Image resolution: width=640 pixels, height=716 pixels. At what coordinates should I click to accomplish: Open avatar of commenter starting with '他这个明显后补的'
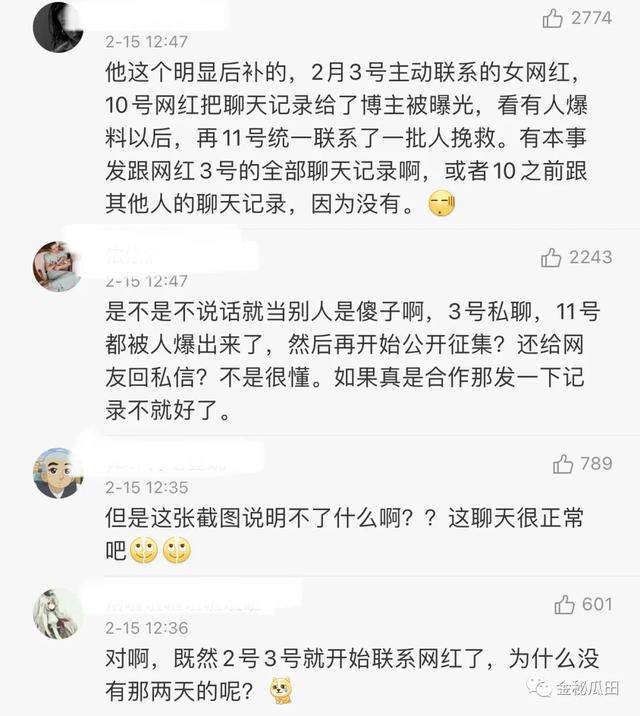pyautogui.click(x=57, y=26)
